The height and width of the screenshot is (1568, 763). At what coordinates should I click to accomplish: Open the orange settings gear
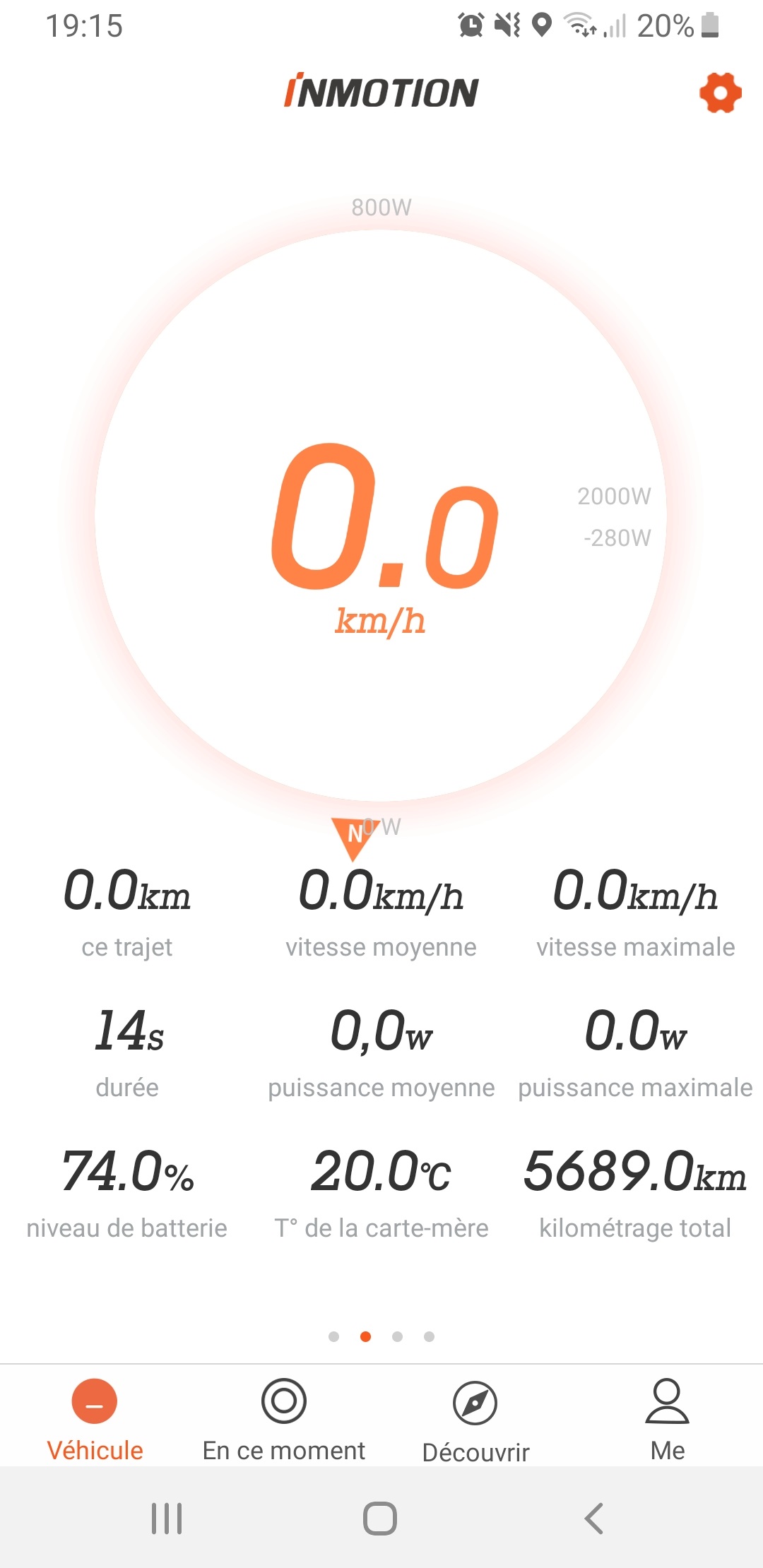pyautogui.click(x=720, y=93)
